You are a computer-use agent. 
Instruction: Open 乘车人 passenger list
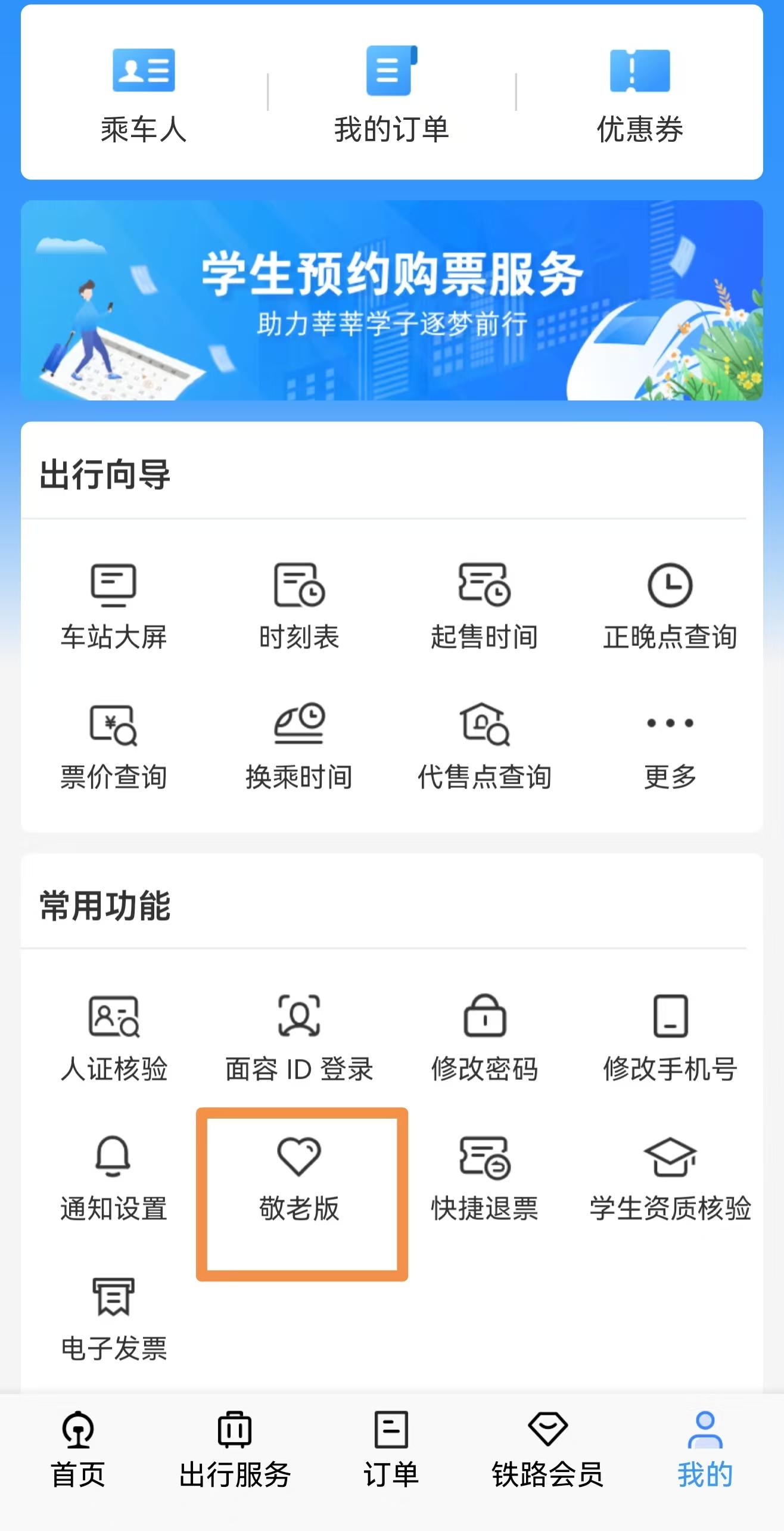(x=144, y=95)
